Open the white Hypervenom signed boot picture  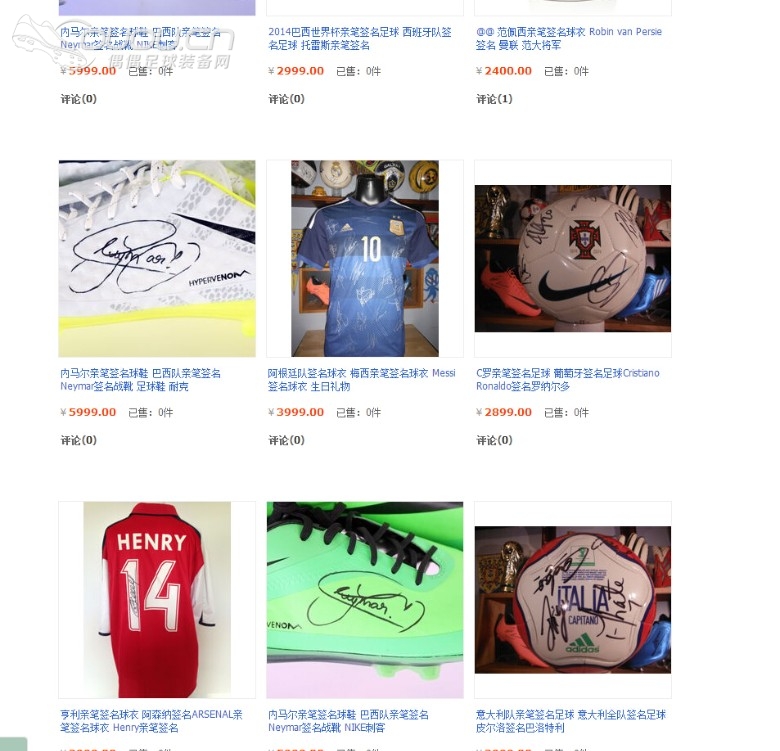point(157,258)
